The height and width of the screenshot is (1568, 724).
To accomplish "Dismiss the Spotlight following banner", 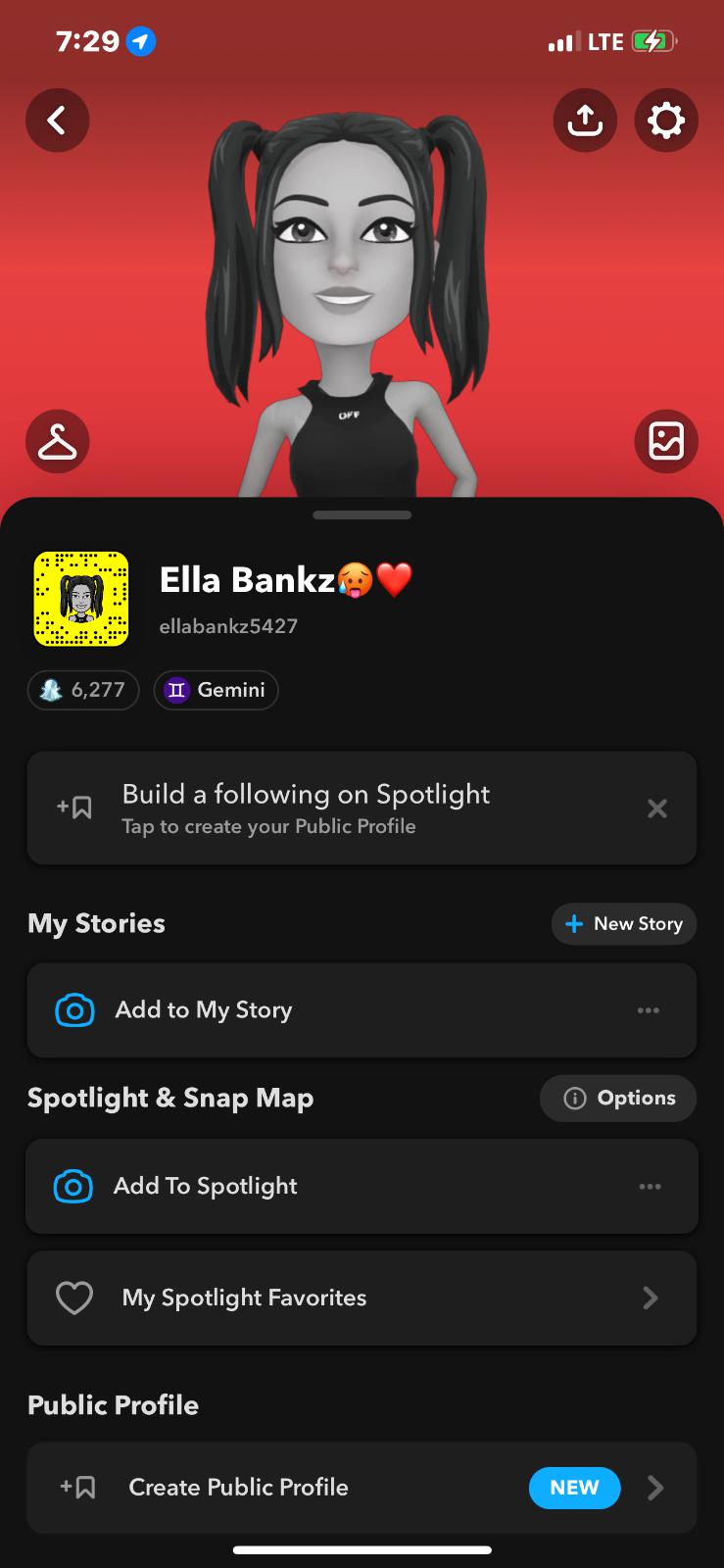I will (x=657, y=808).
